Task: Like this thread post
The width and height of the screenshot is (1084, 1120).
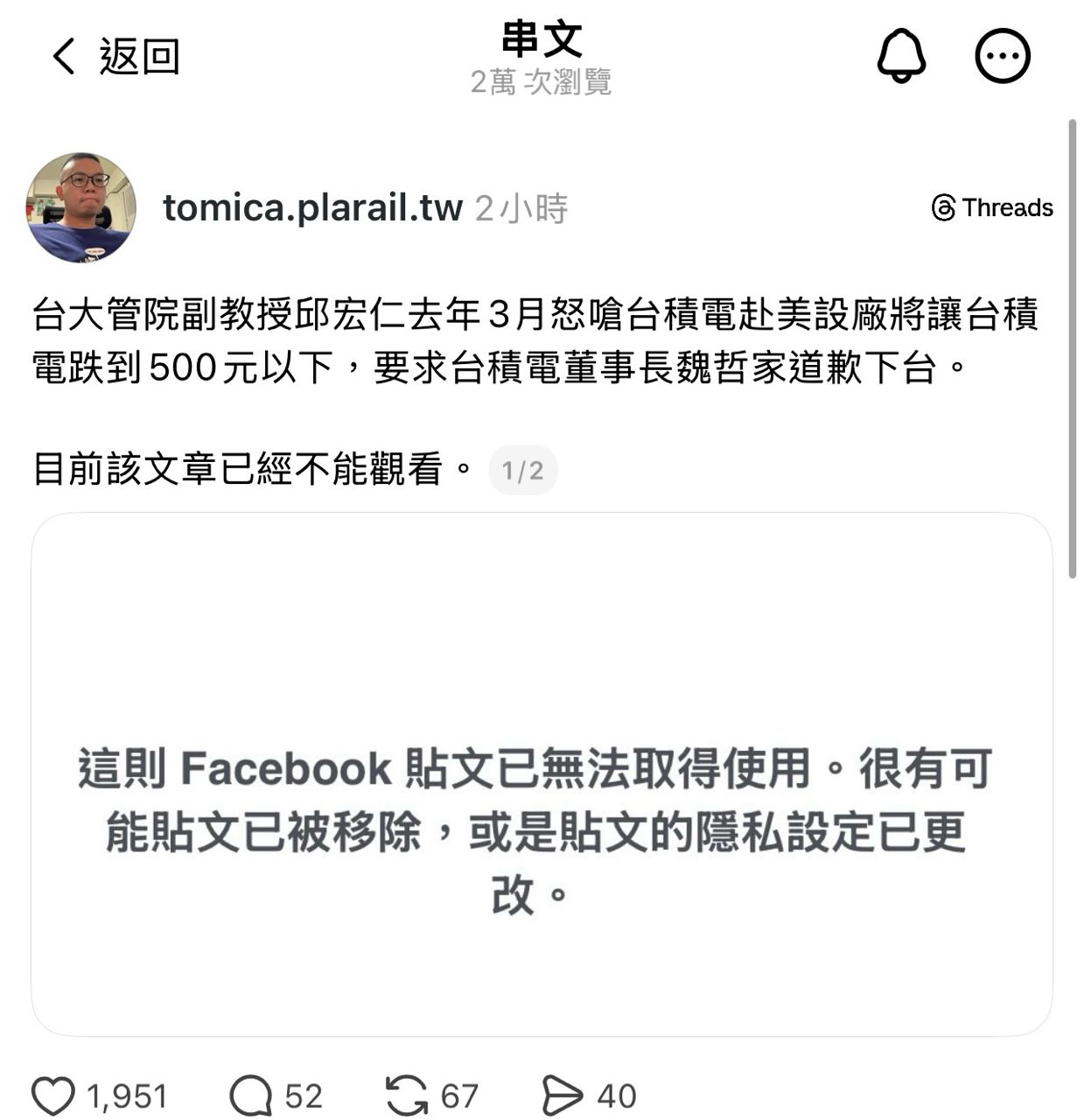Action: 53,1095
